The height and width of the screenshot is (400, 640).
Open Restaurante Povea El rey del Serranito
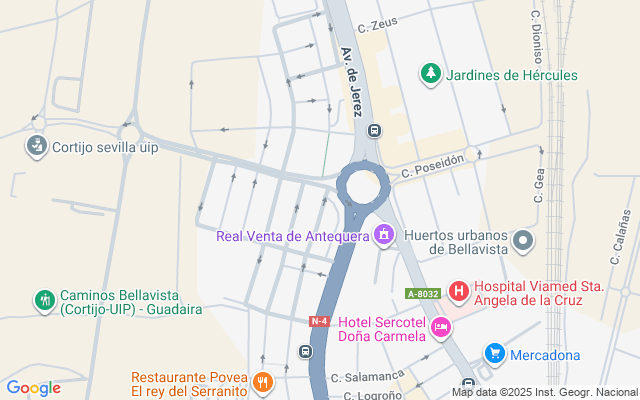tap(262, 382)
